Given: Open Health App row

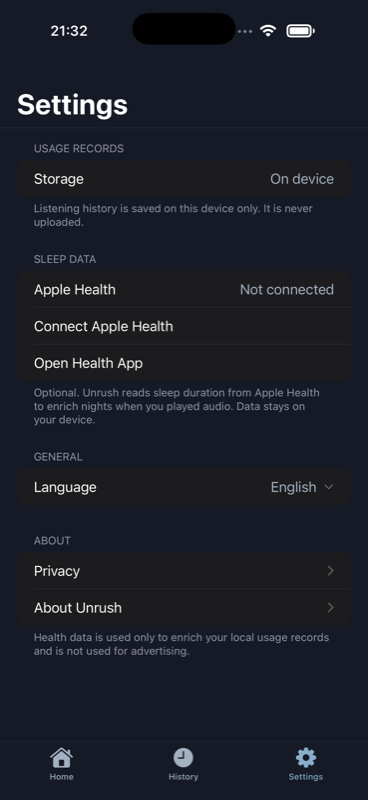Looking at the screenshot, I should click(184, 363).
